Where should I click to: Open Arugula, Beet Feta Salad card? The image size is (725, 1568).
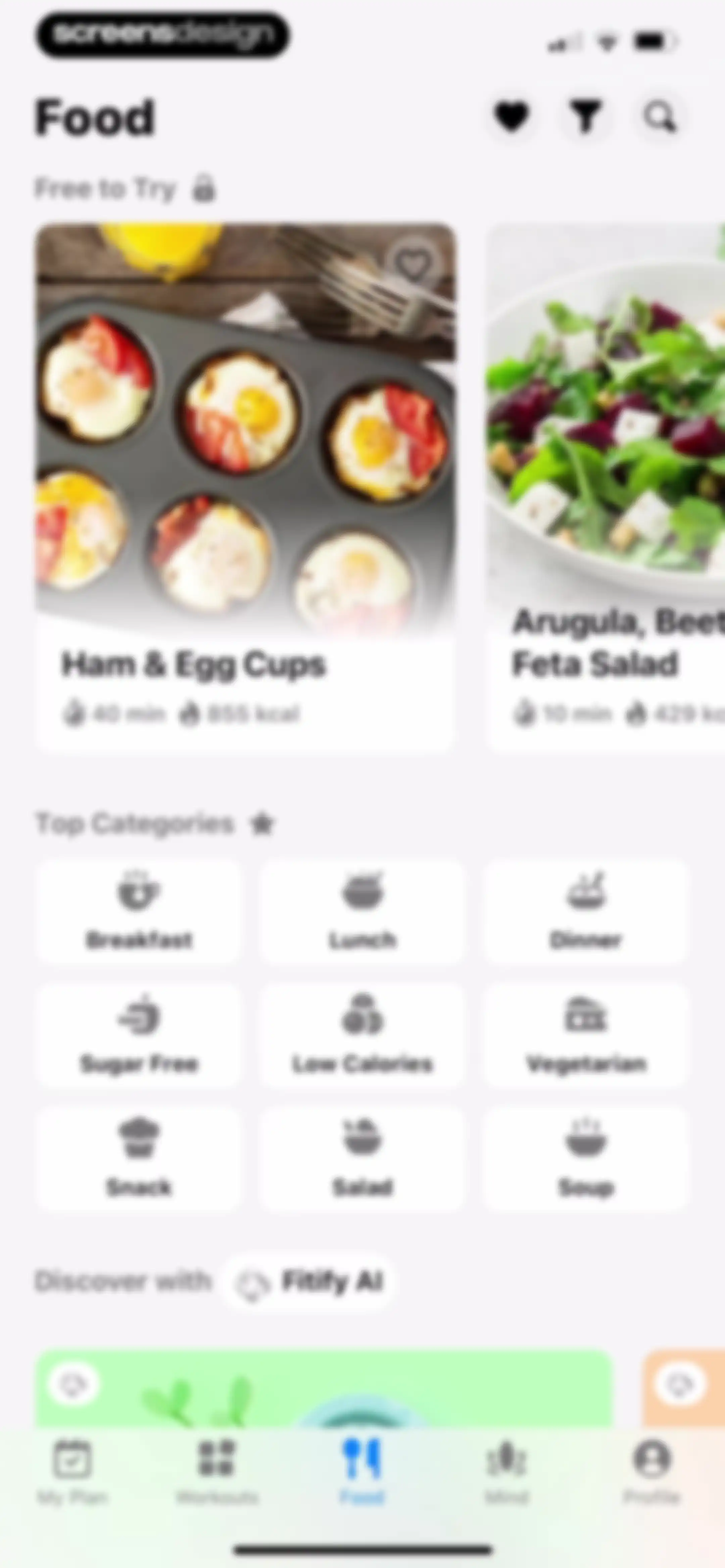[x=606, y=488]
